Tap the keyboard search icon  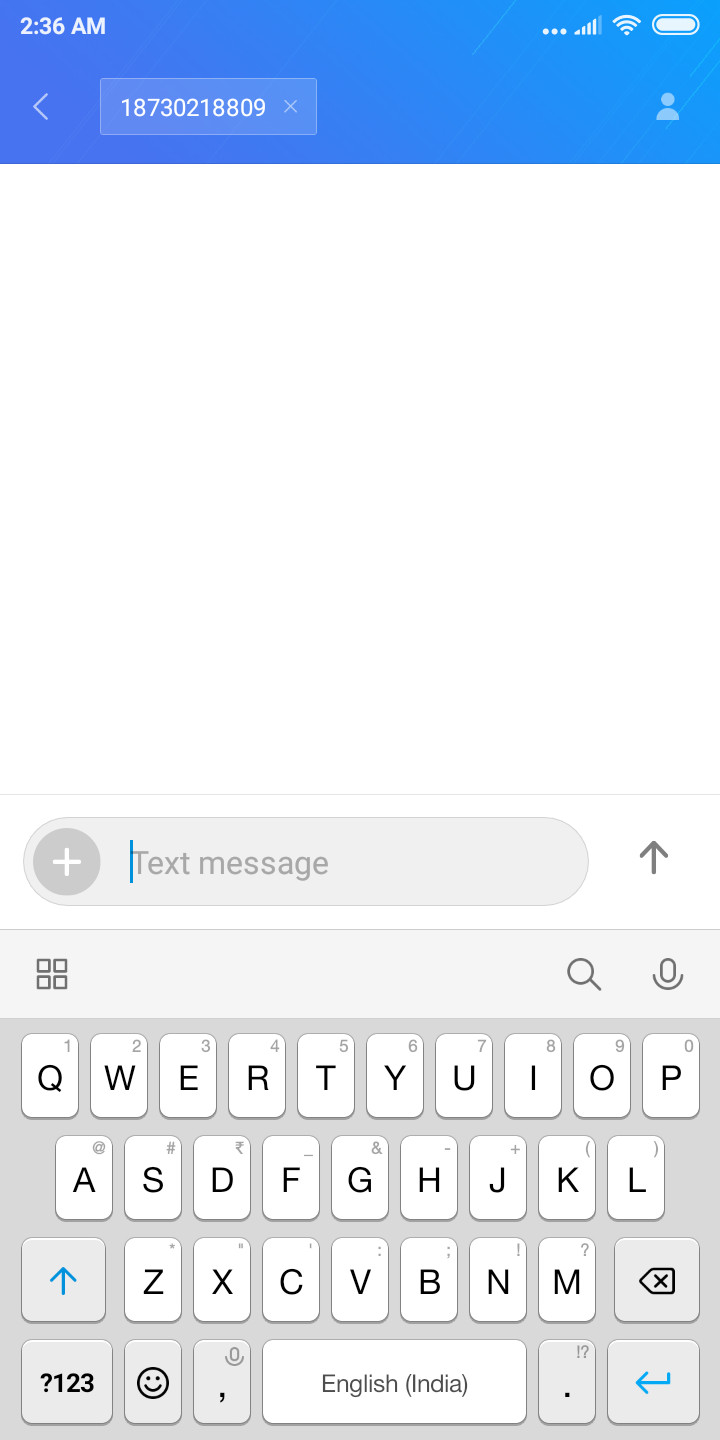584,974
